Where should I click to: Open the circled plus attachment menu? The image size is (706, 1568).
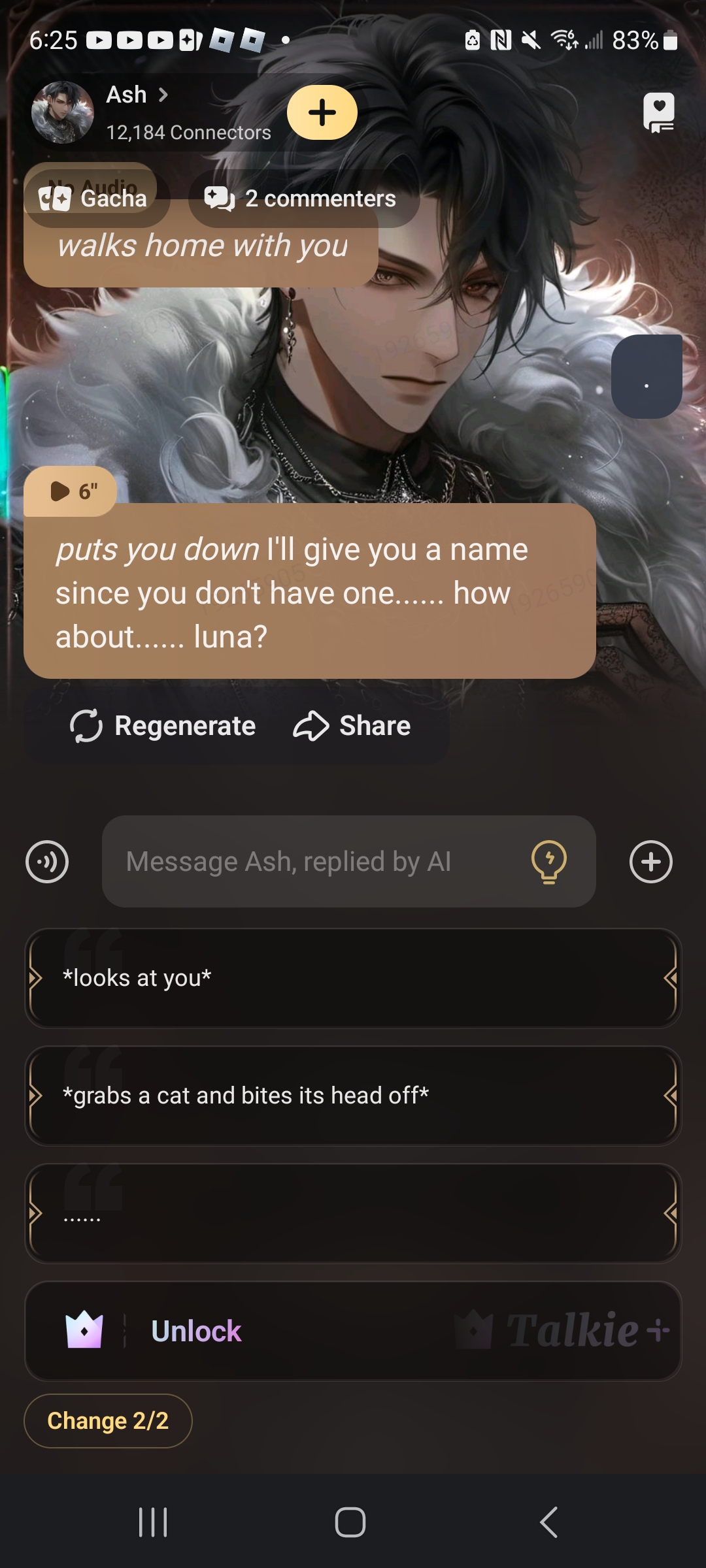pyautogui.click(x=650, y=862)
